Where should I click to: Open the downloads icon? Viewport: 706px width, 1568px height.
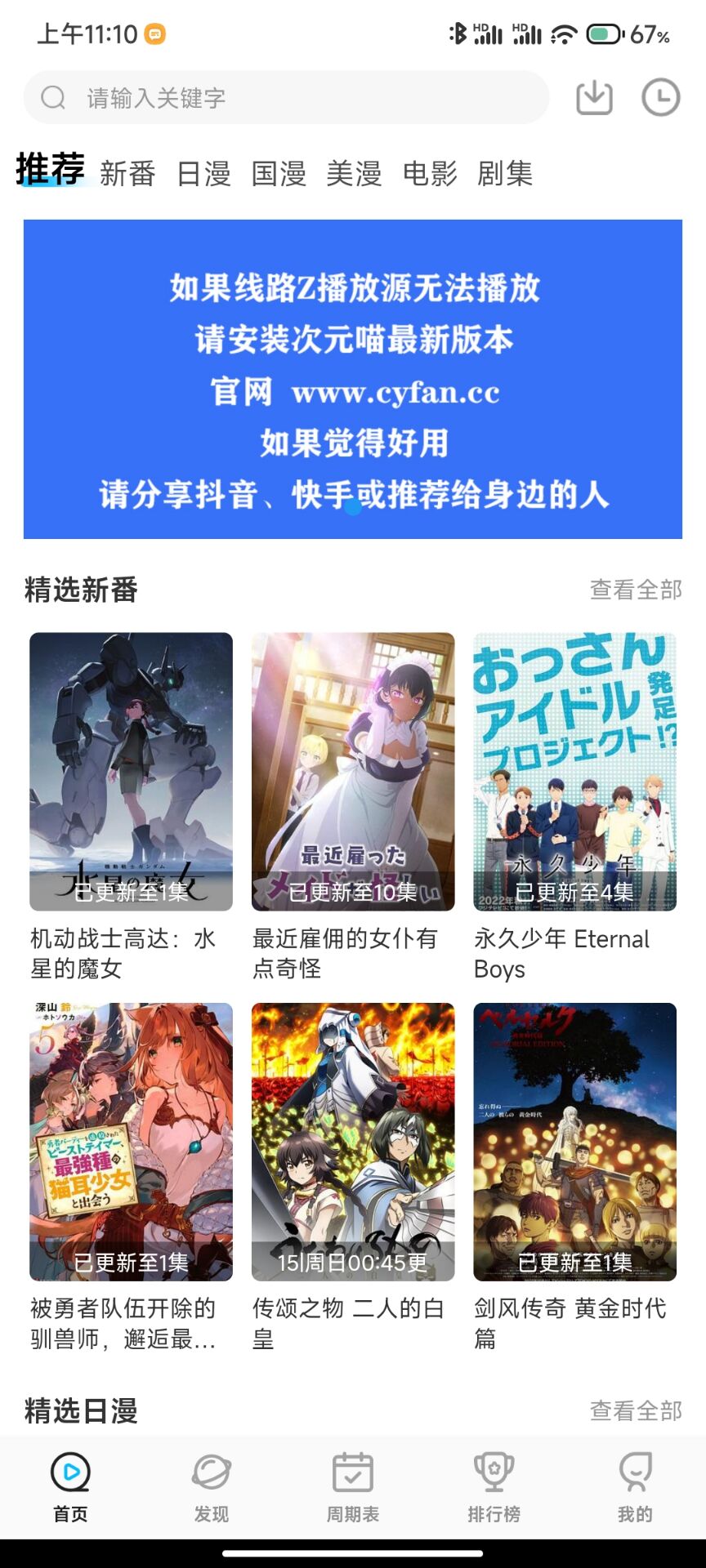tap(594, 98)
